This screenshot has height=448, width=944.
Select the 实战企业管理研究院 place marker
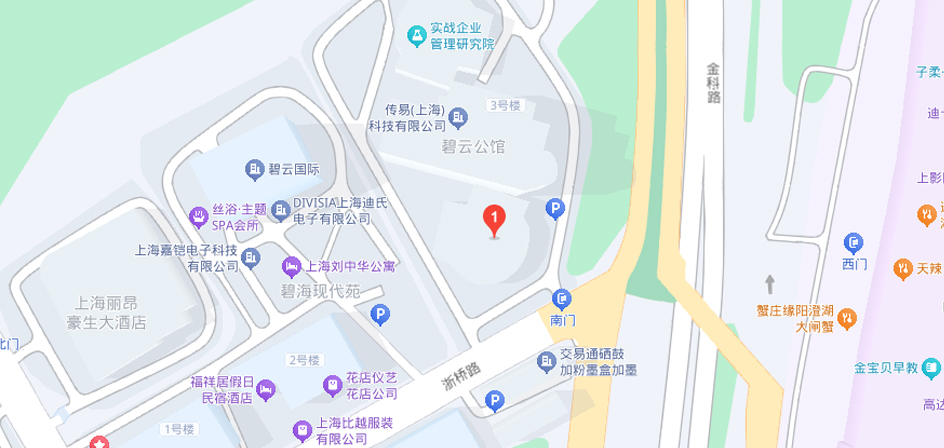[x=417, y=37]
